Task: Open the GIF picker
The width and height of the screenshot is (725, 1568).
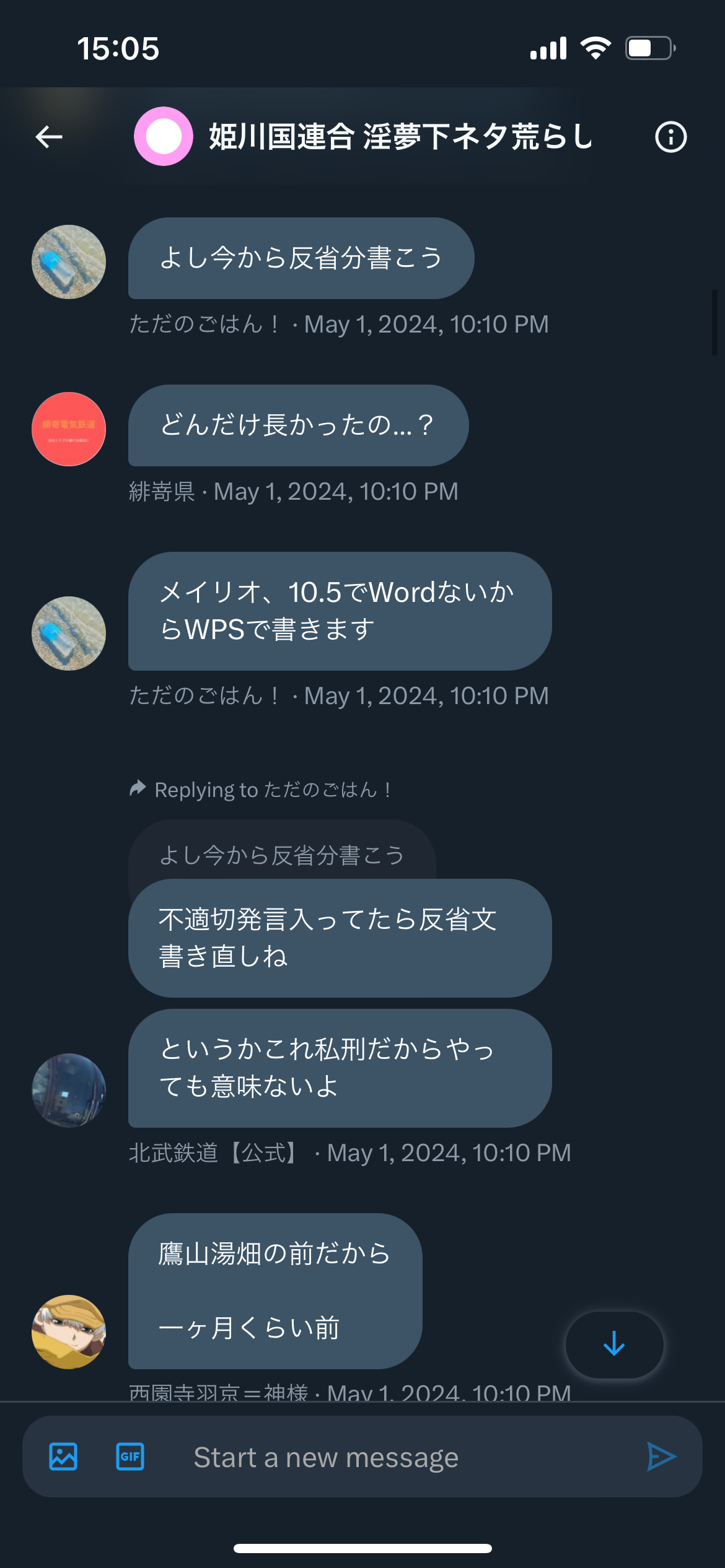Action: click(x=130, y=1457)
